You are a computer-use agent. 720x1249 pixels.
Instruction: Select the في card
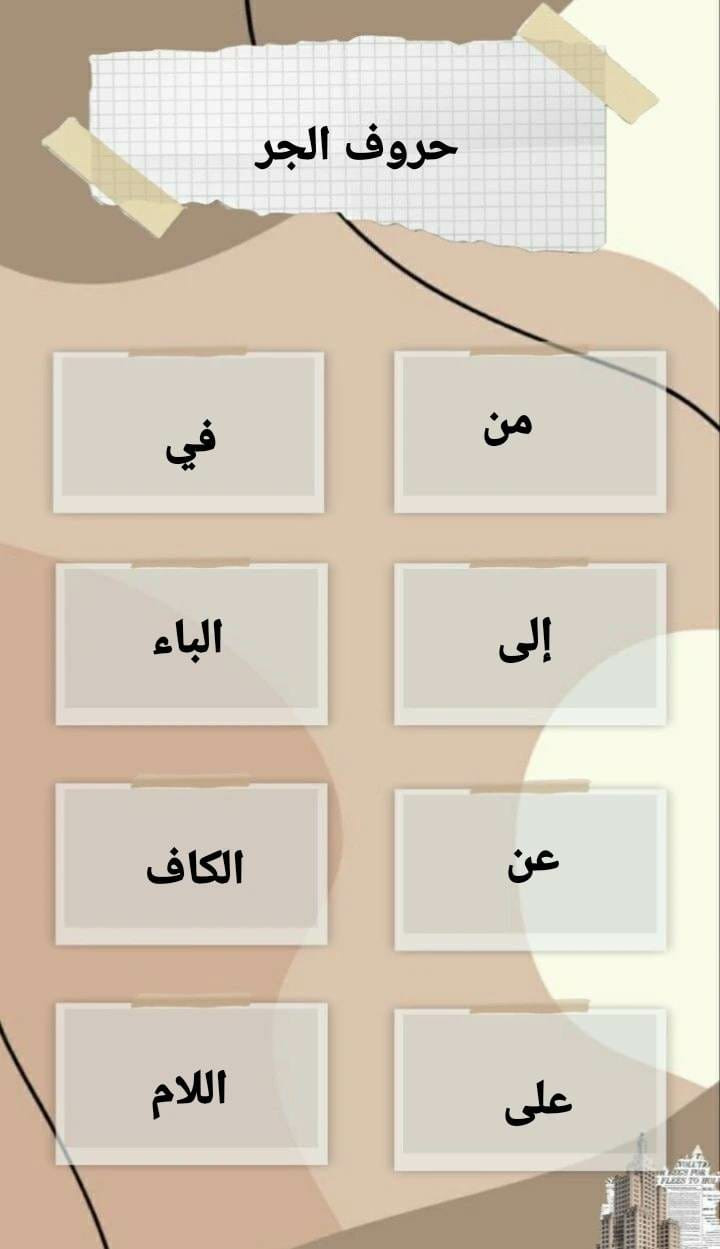pos(189,432)
